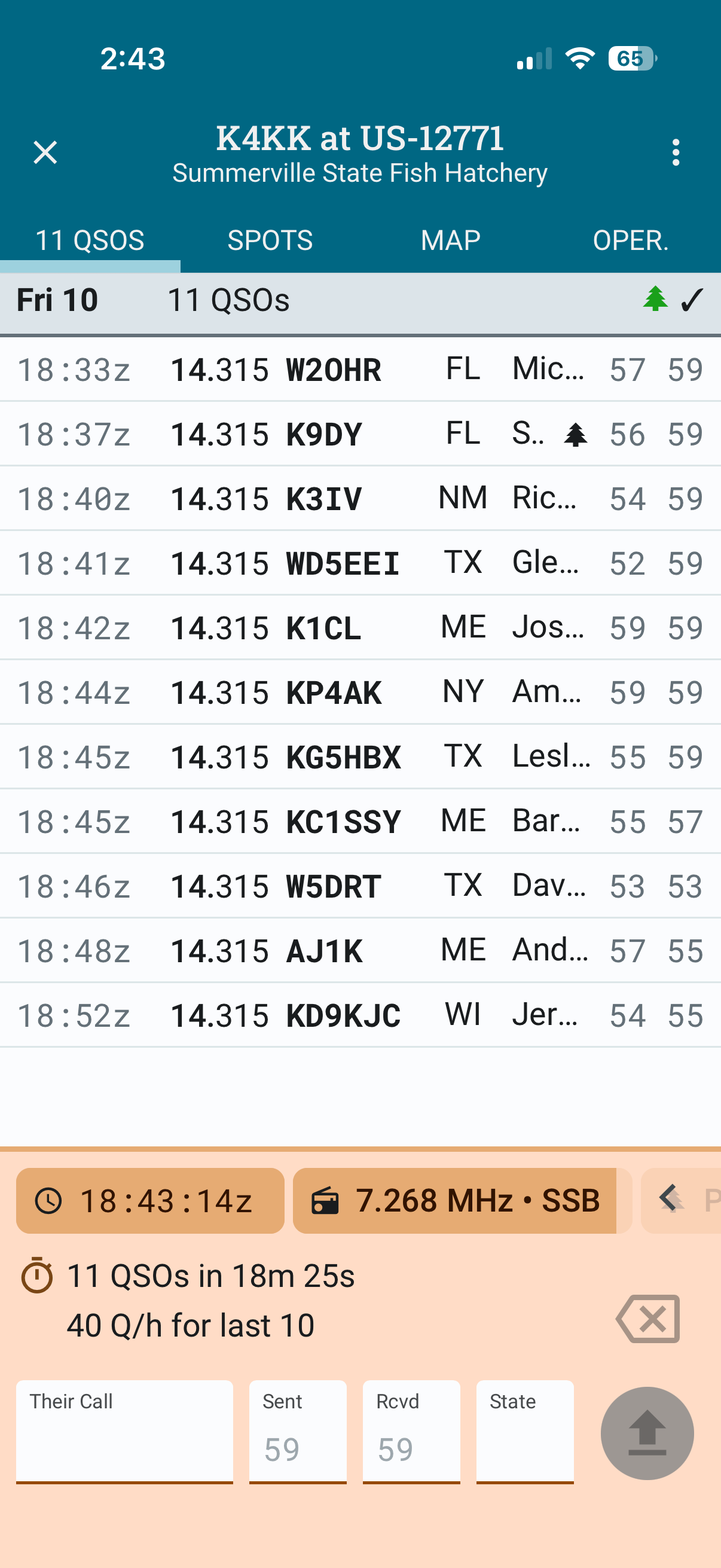Image resolution: width=721 pixels, height=1568 pixels.
Task: Open the KP4AK contact row
Action: tap(360, 692)
